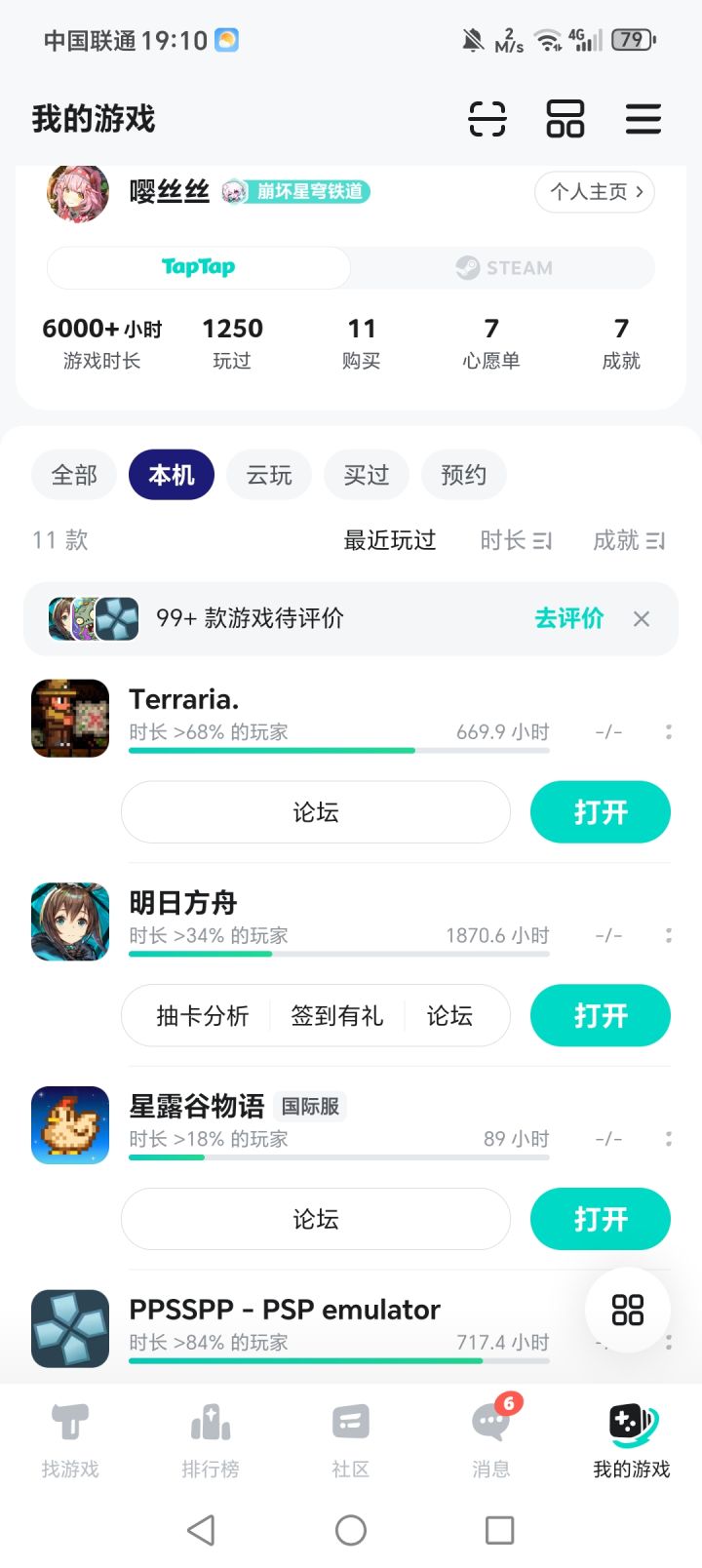Tap the Terraria game icon
Viewport: 702px width, 1568px height.
click(69, 719)
